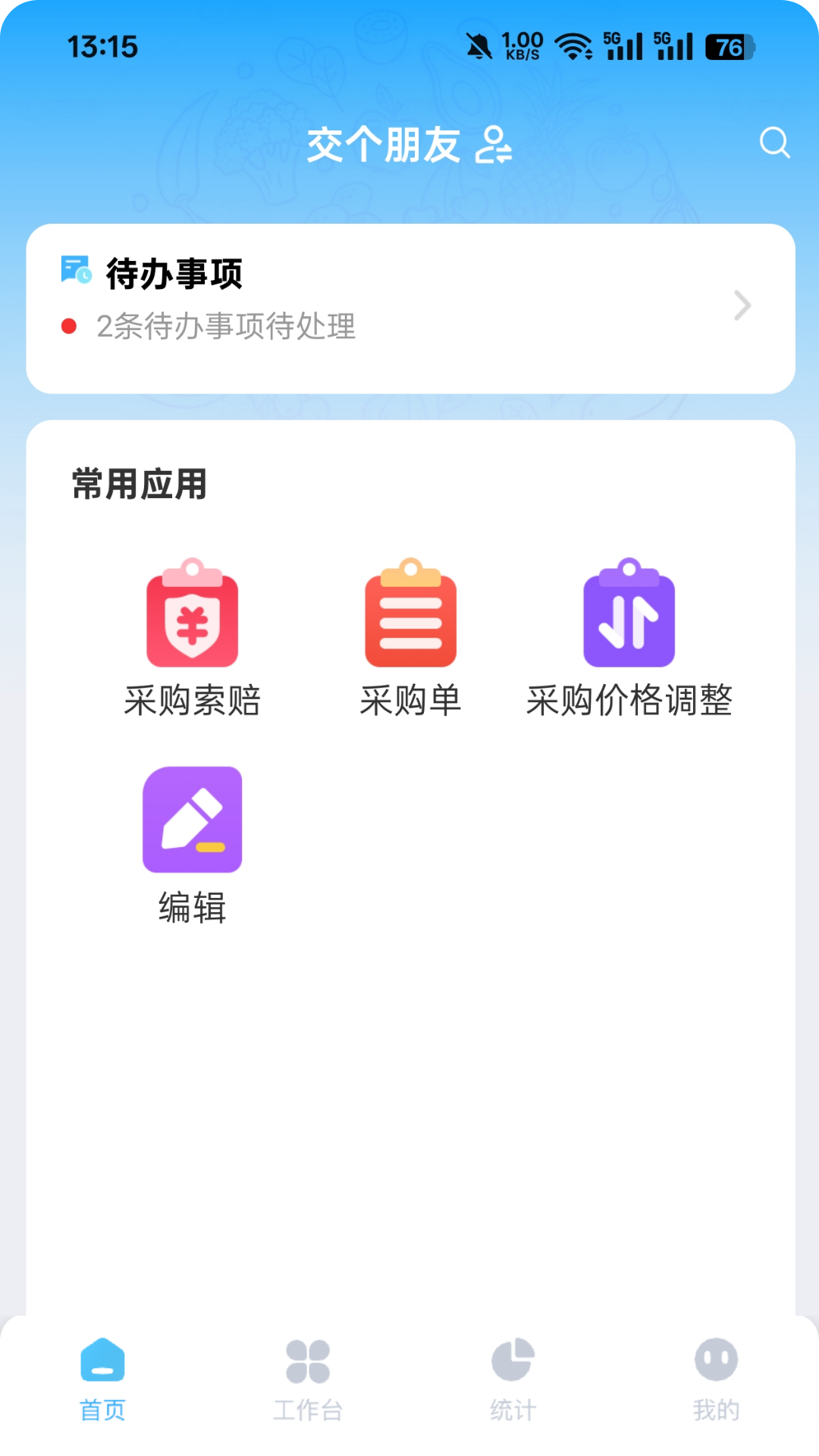Tap the red unread badge dot

[x=71, y=326]
